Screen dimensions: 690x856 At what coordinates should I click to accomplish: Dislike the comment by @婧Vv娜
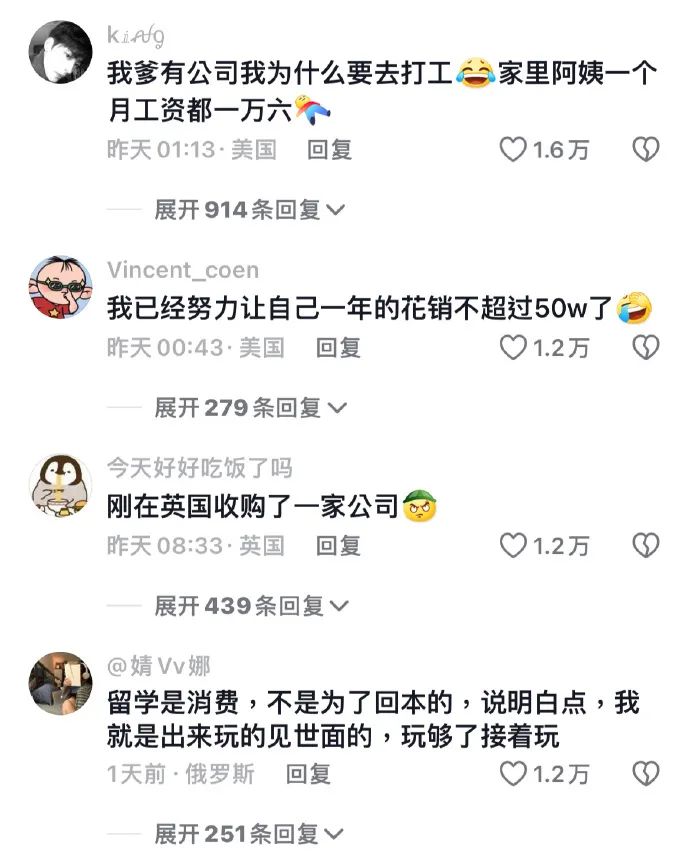click(646, 773)
